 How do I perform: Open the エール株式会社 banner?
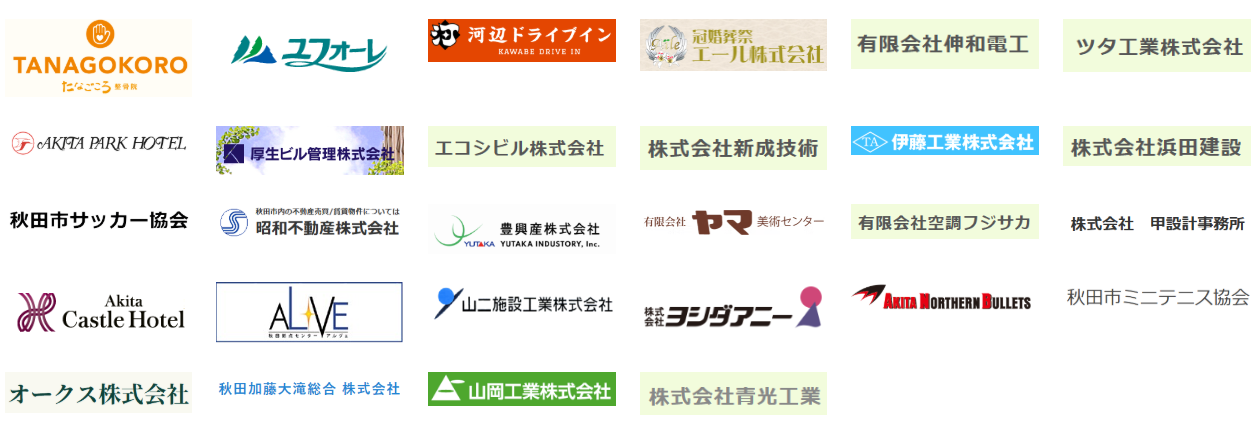click(733, 45)
